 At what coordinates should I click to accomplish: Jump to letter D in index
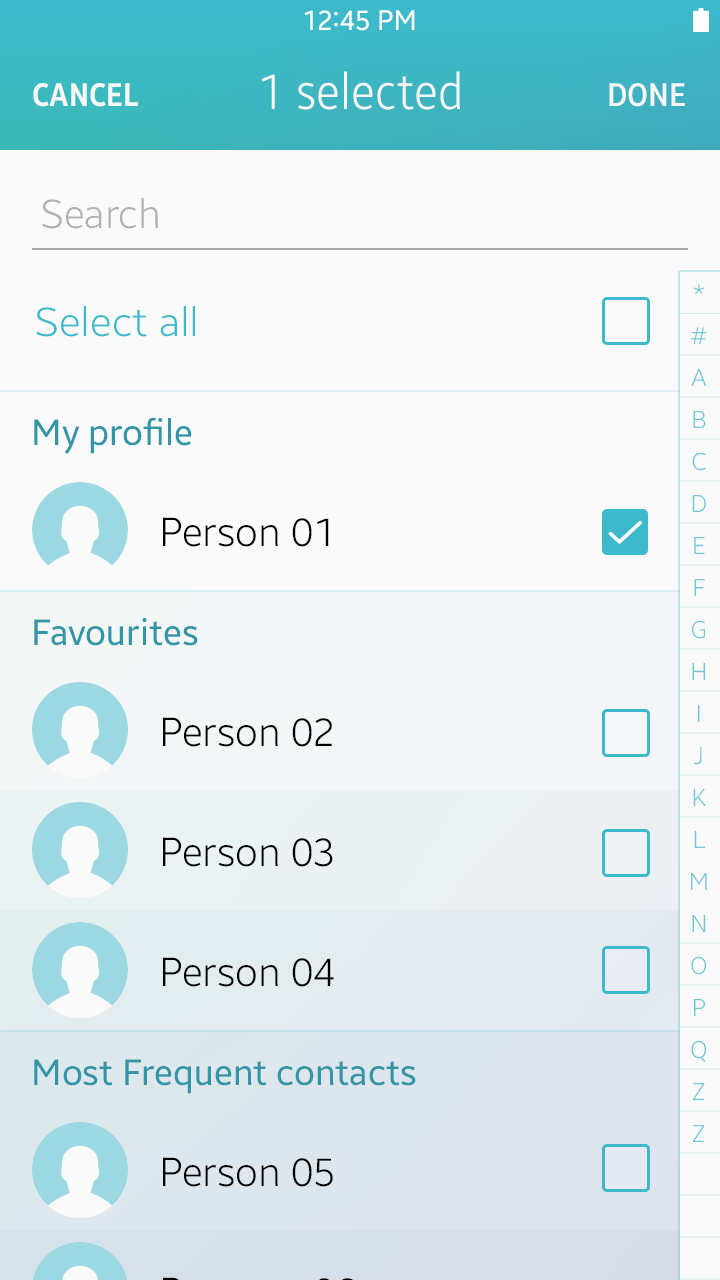[699, 504]
